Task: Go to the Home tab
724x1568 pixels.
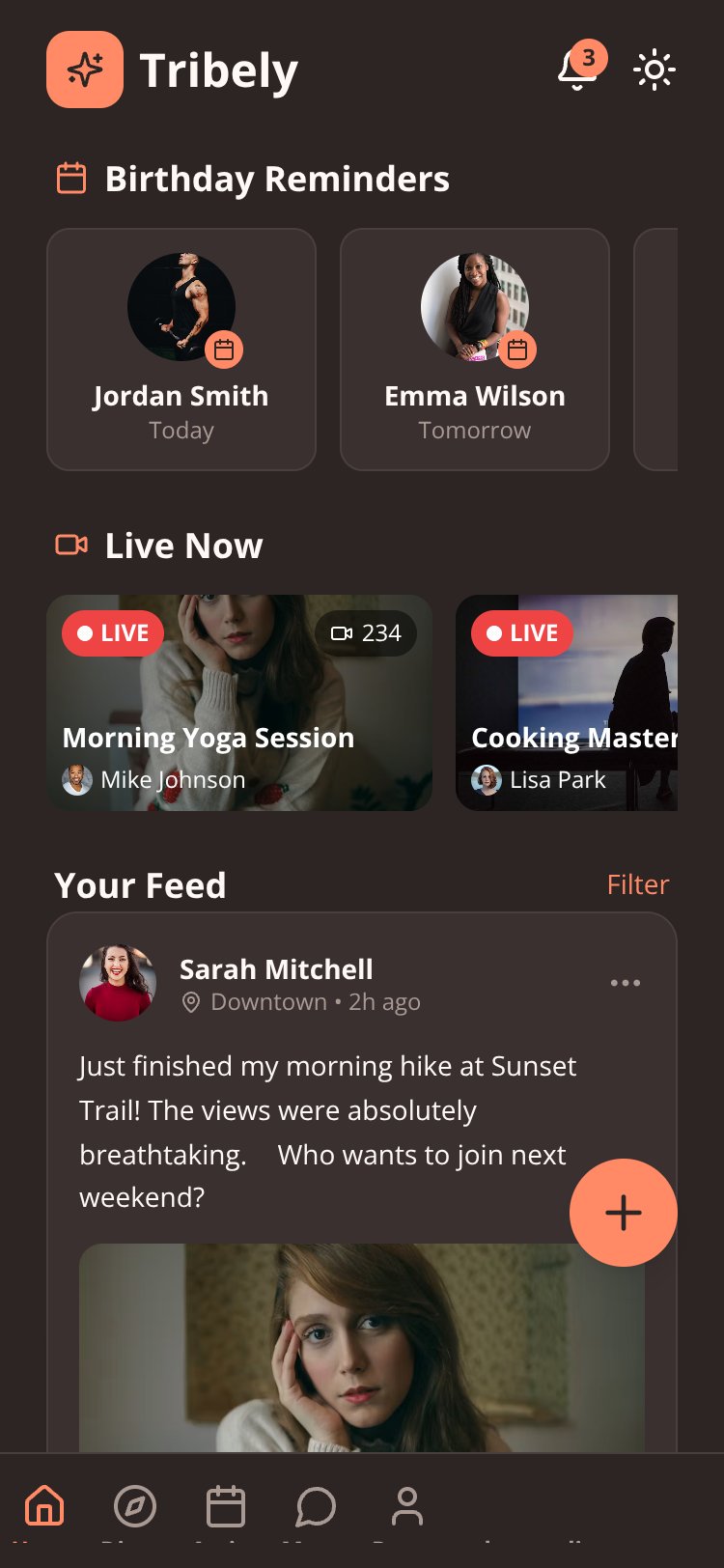Action: pos(44,1506)
